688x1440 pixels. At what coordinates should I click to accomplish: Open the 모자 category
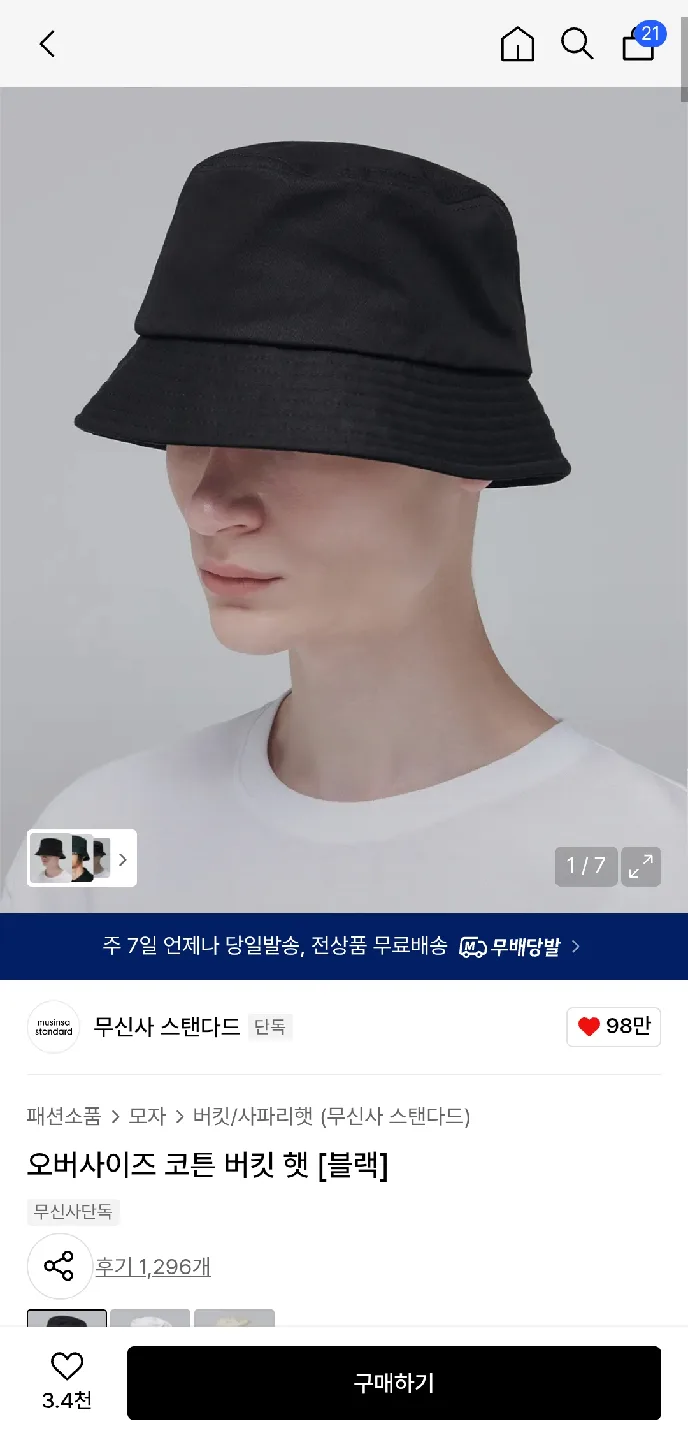point(147,1116)
